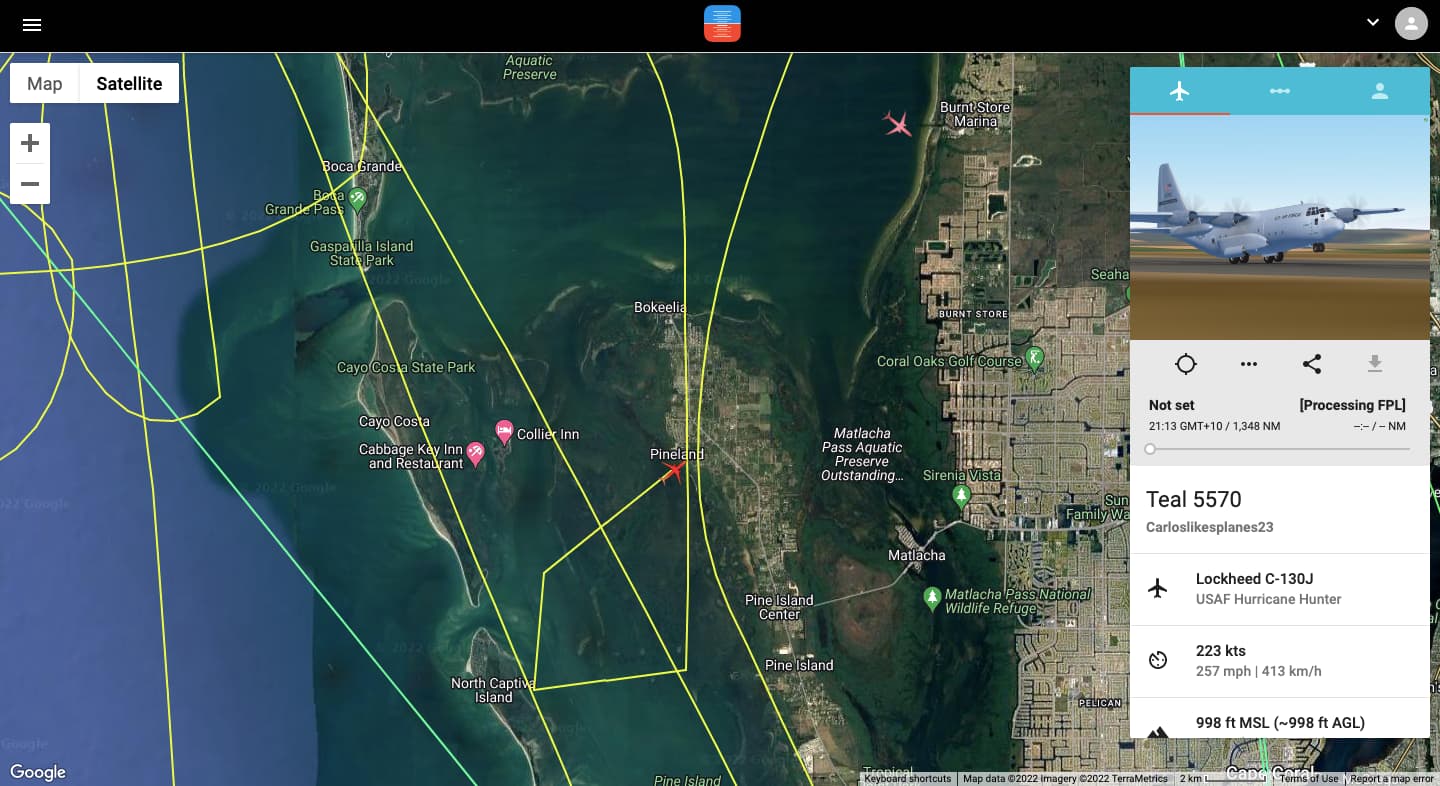Tap the download flight plan icon
The image size is (1440, 786).
click(x=1374, y=364)
